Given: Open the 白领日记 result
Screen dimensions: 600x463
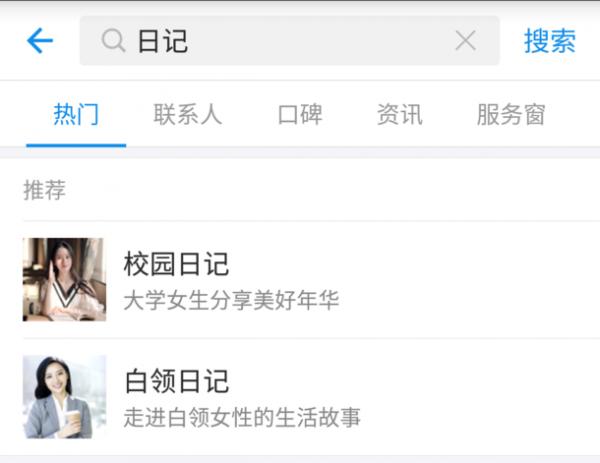Looking at the screenshot, I should 300,397.
